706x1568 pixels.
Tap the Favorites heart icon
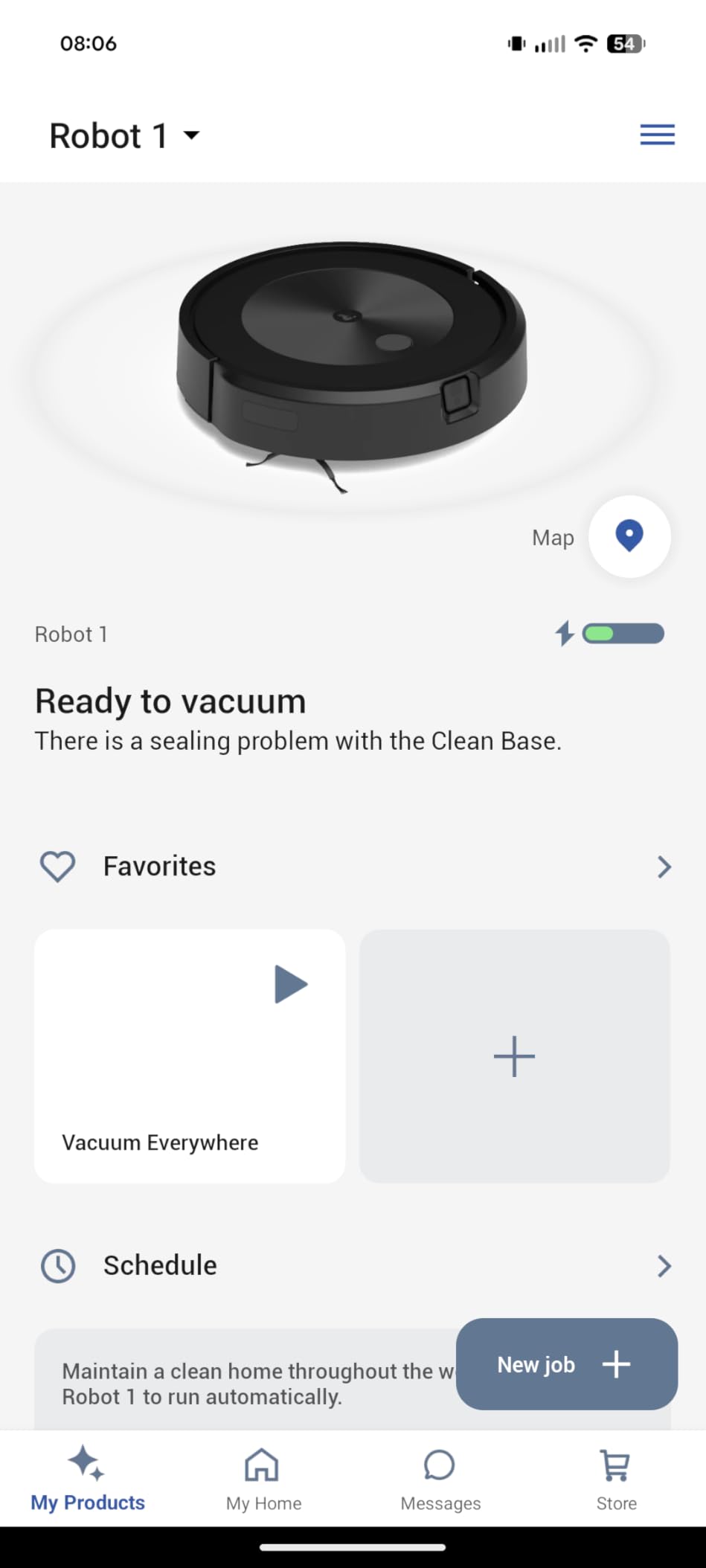(57, 866)
